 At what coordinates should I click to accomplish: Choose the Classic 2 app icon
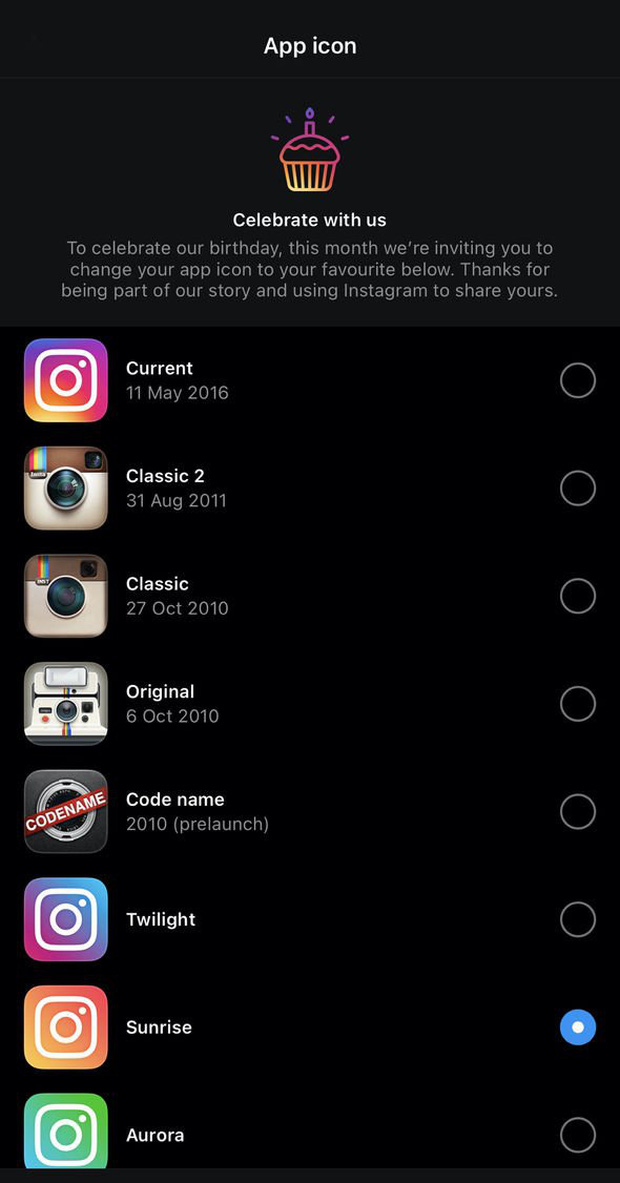(x=577, y=488)
